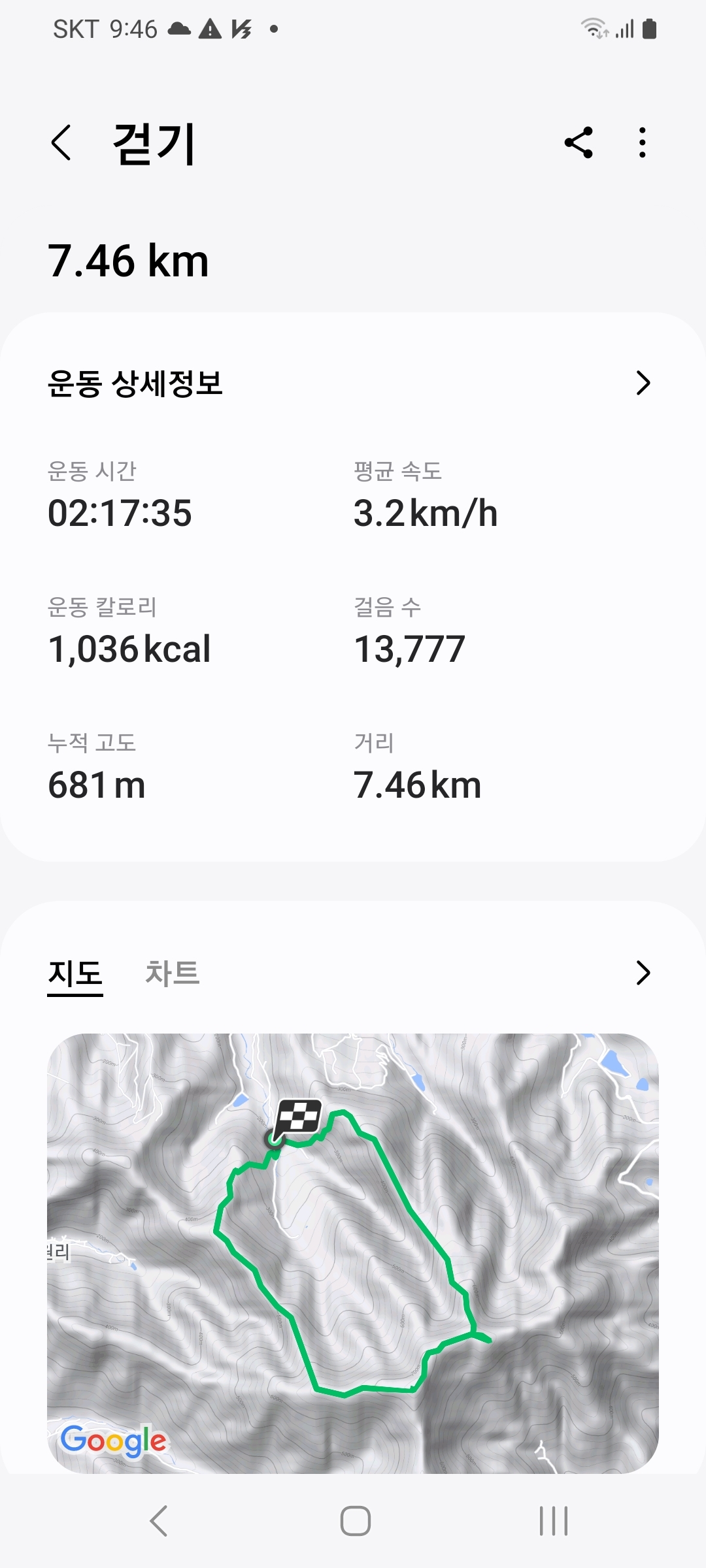The height and width of the screenshot is (1568, 706).
Task: Show recent apps from navigation bar
Action: click(x=553, y=1520)
